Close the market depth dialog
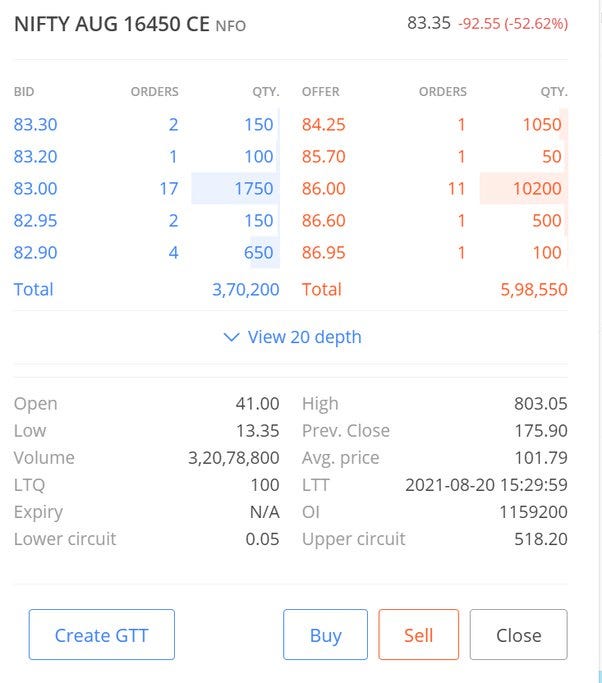 click(x=518, y=635)
